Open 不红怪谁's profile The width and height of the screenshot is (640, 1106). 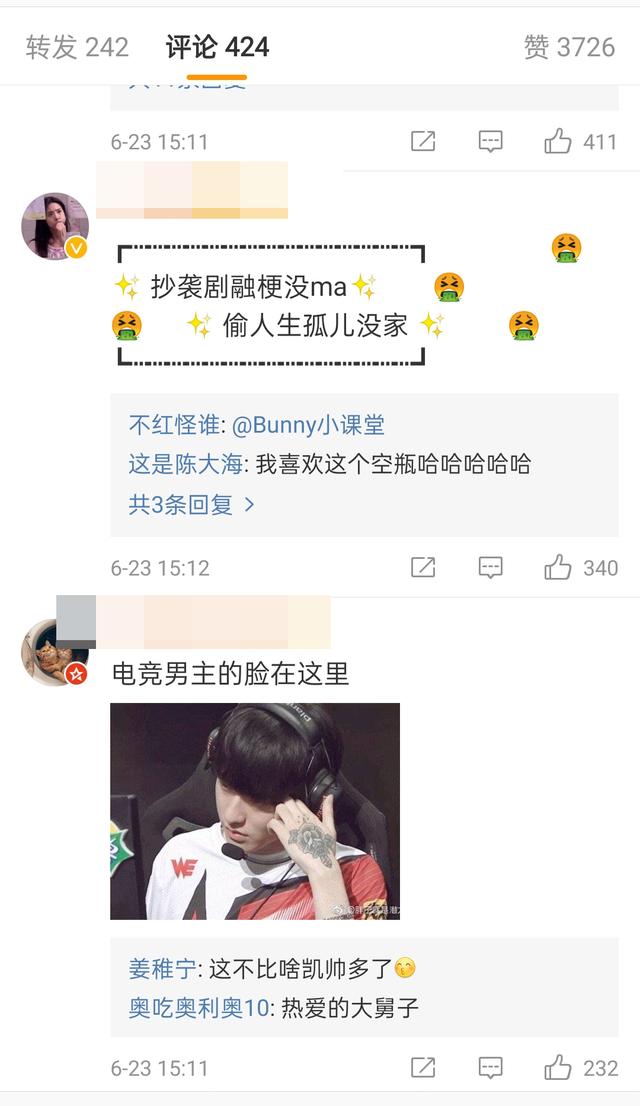[x=174, y=425]
